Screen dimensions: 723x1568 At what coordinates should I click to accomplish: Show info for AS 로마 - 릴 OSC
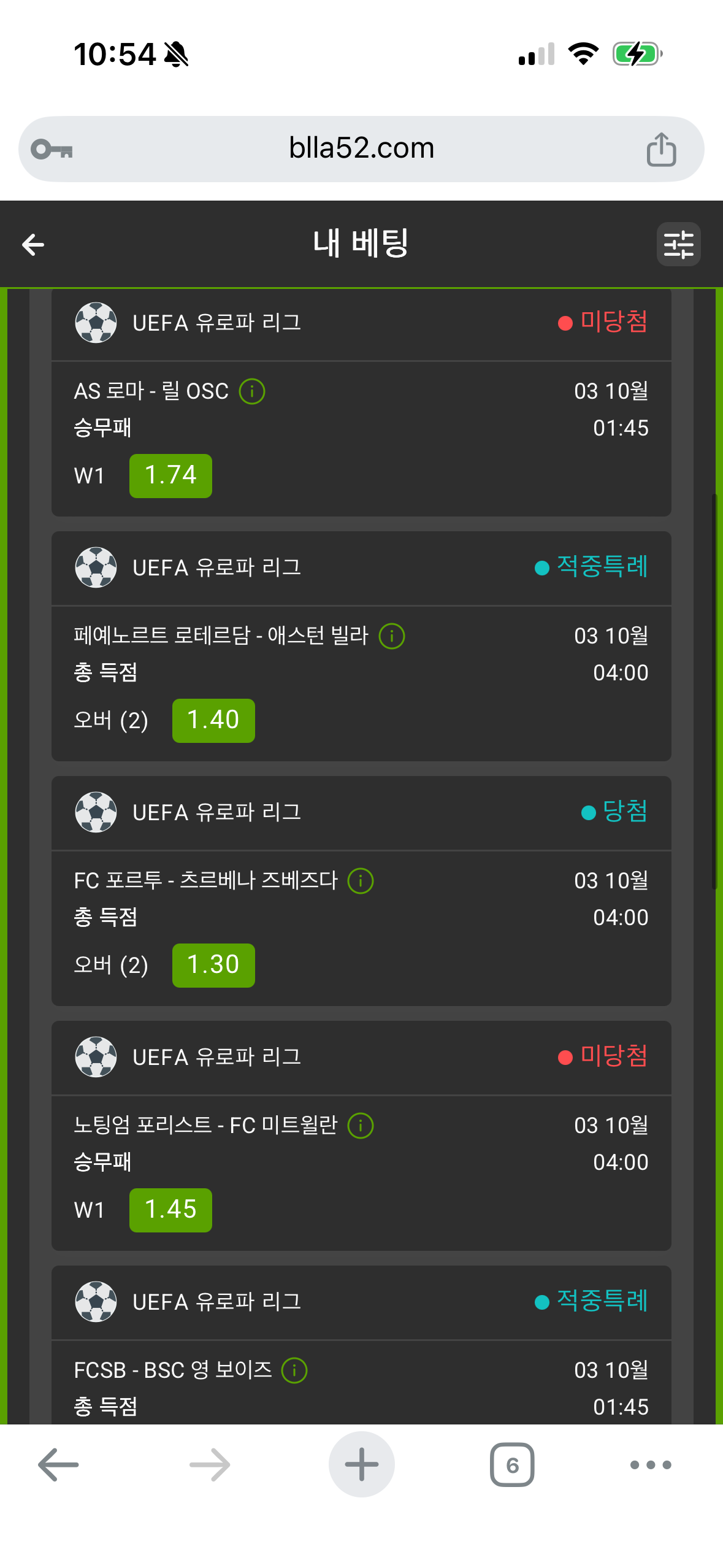(252, 391)
